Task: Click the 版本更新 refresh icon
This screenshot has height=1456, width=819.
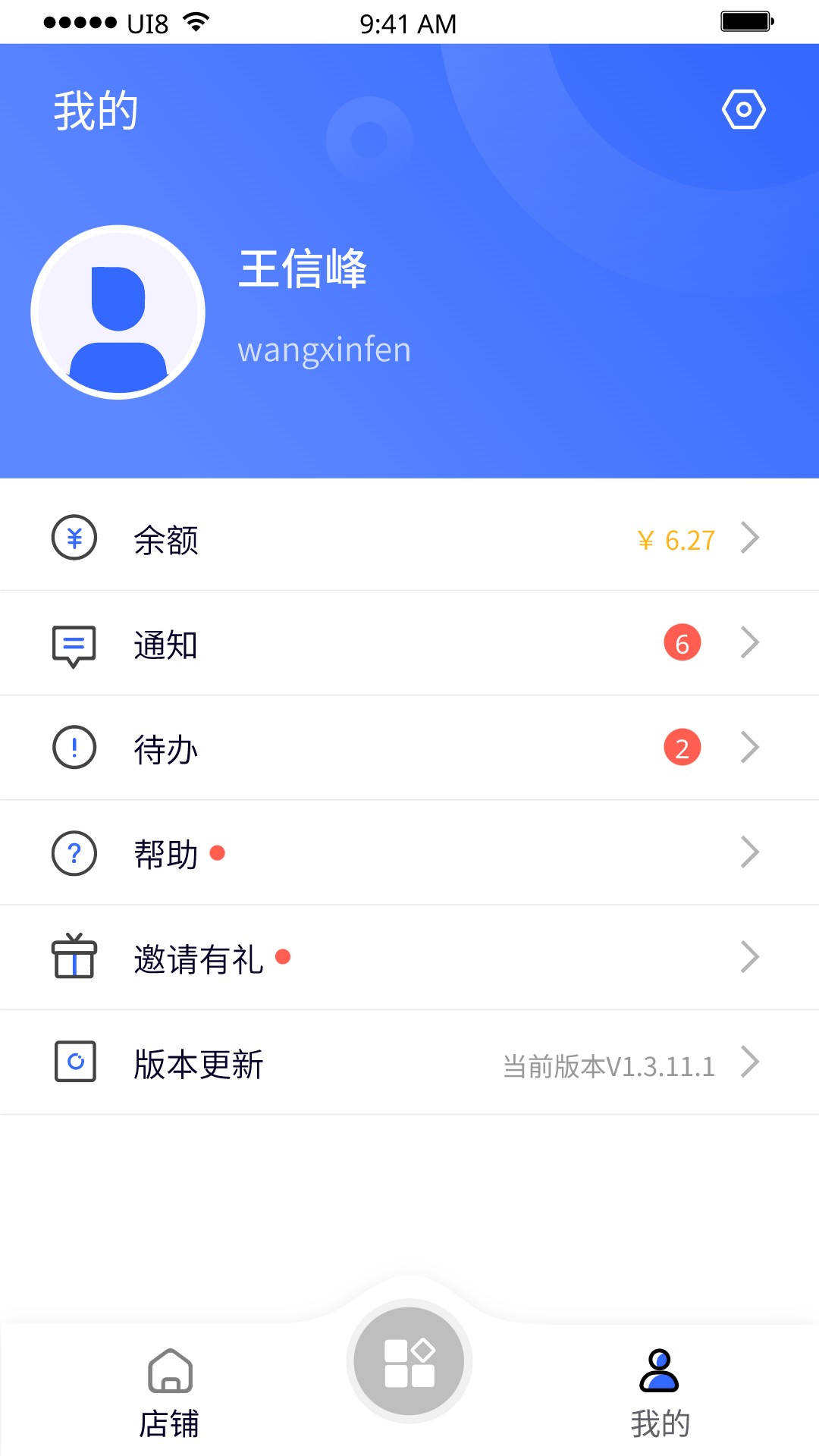Action: [74, 1062]
